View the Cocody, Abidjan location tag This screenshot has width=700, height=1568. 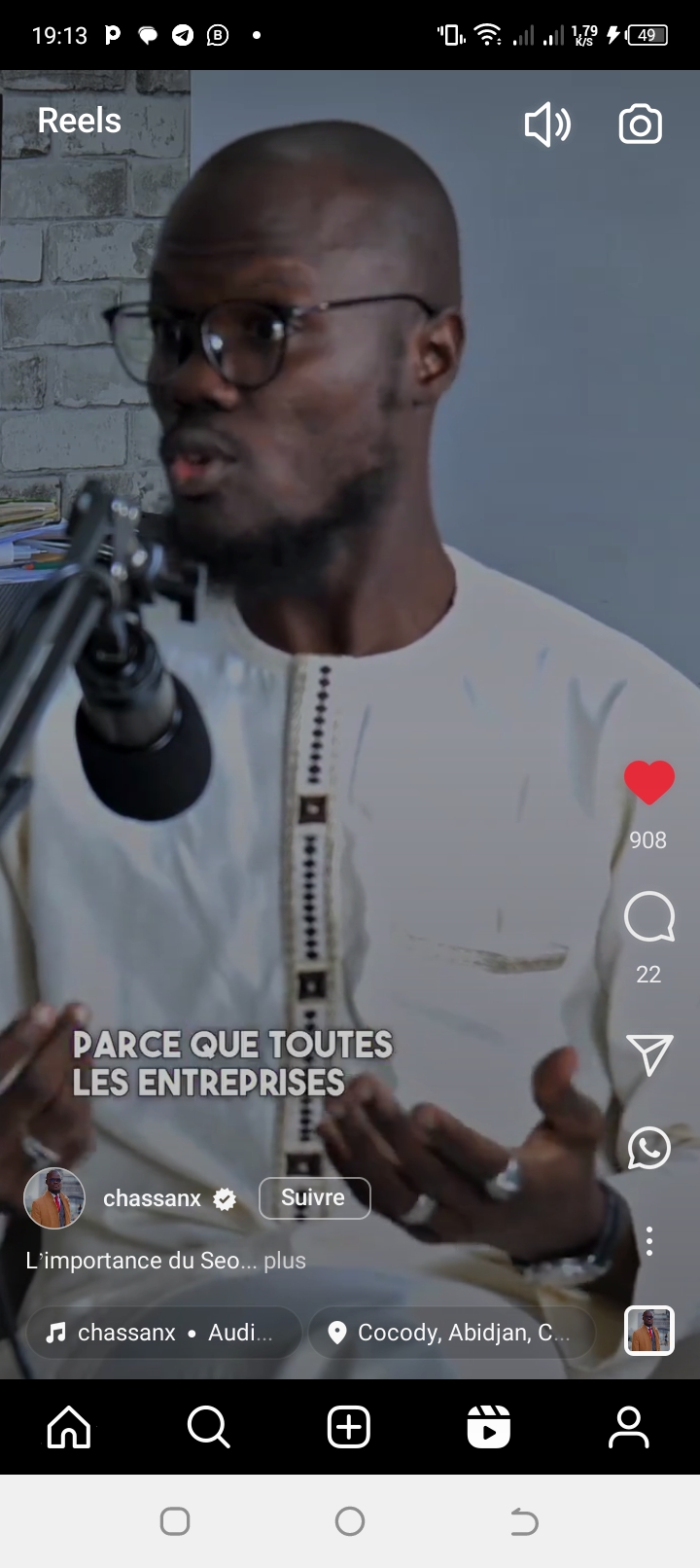point(452,1333)
